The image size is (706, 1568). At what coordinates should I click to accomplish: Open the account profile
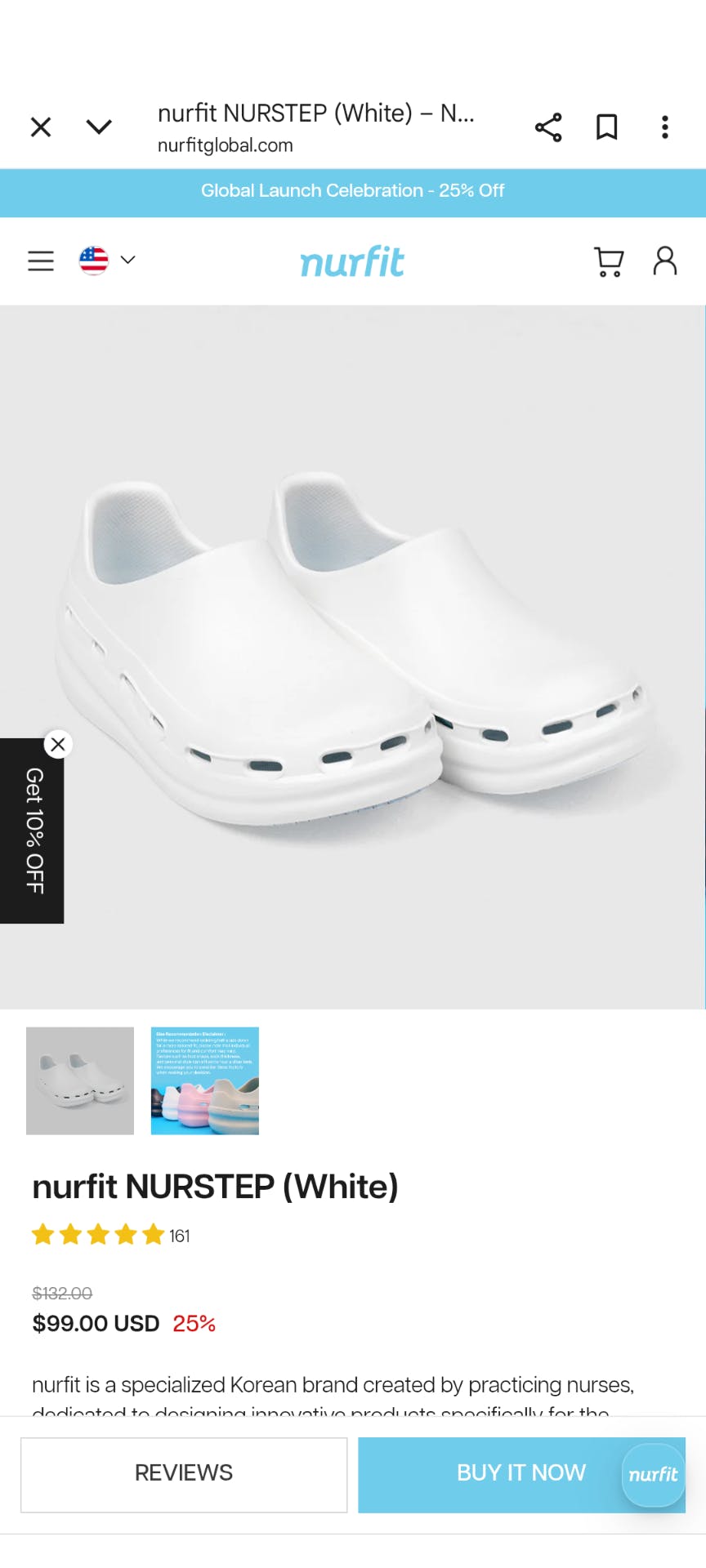pos(665,261)
